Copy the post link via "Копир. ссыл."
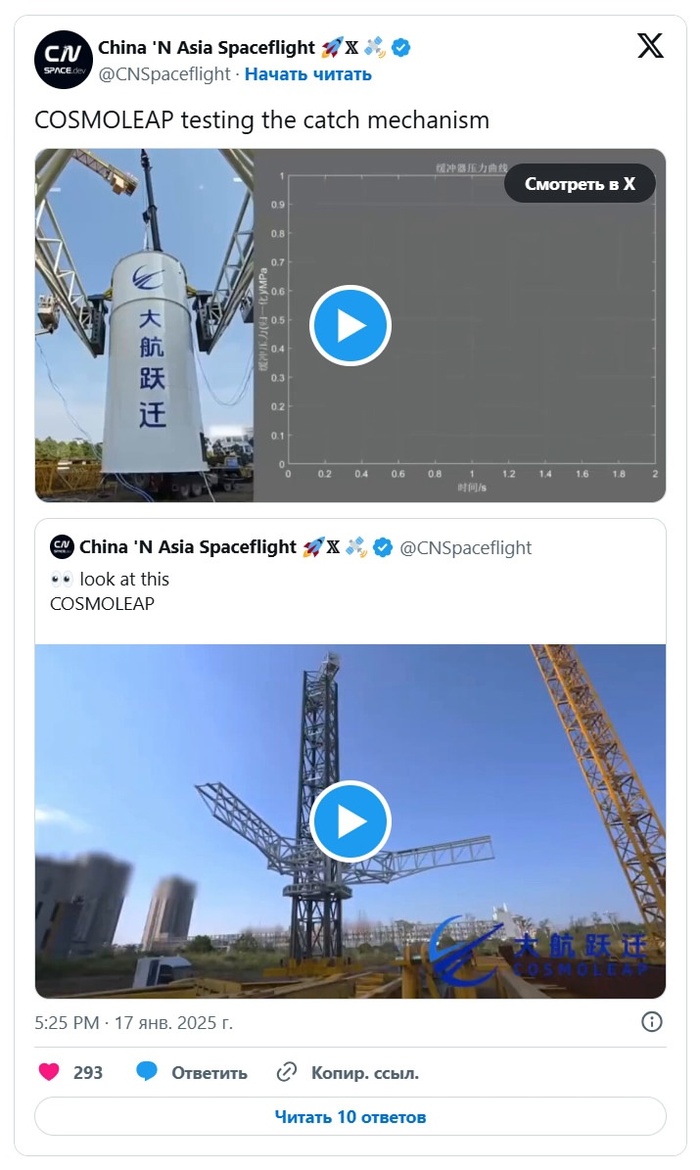The image size is (700, 1170). click(348, 1073)
